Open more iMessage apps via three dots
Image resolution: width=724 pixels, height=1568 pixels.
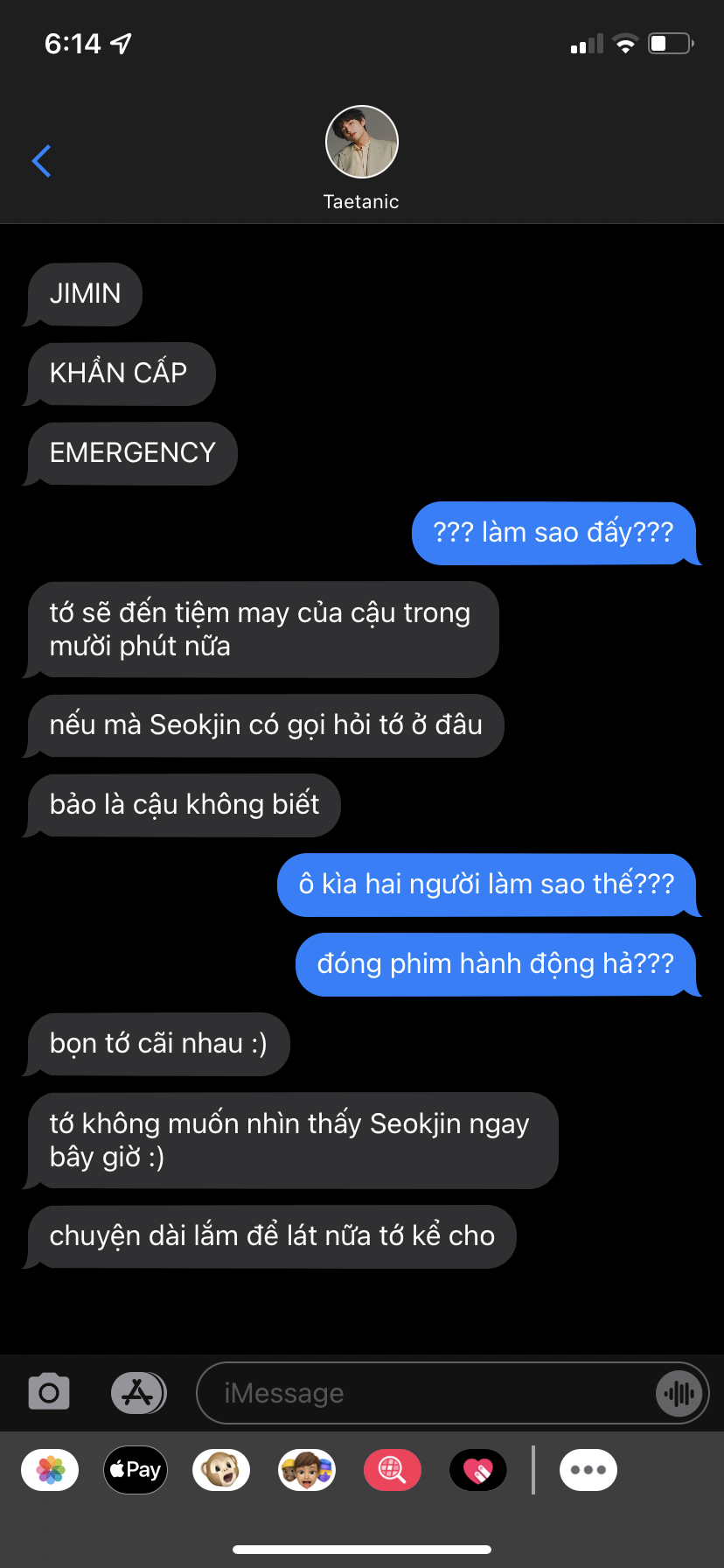588,1470
